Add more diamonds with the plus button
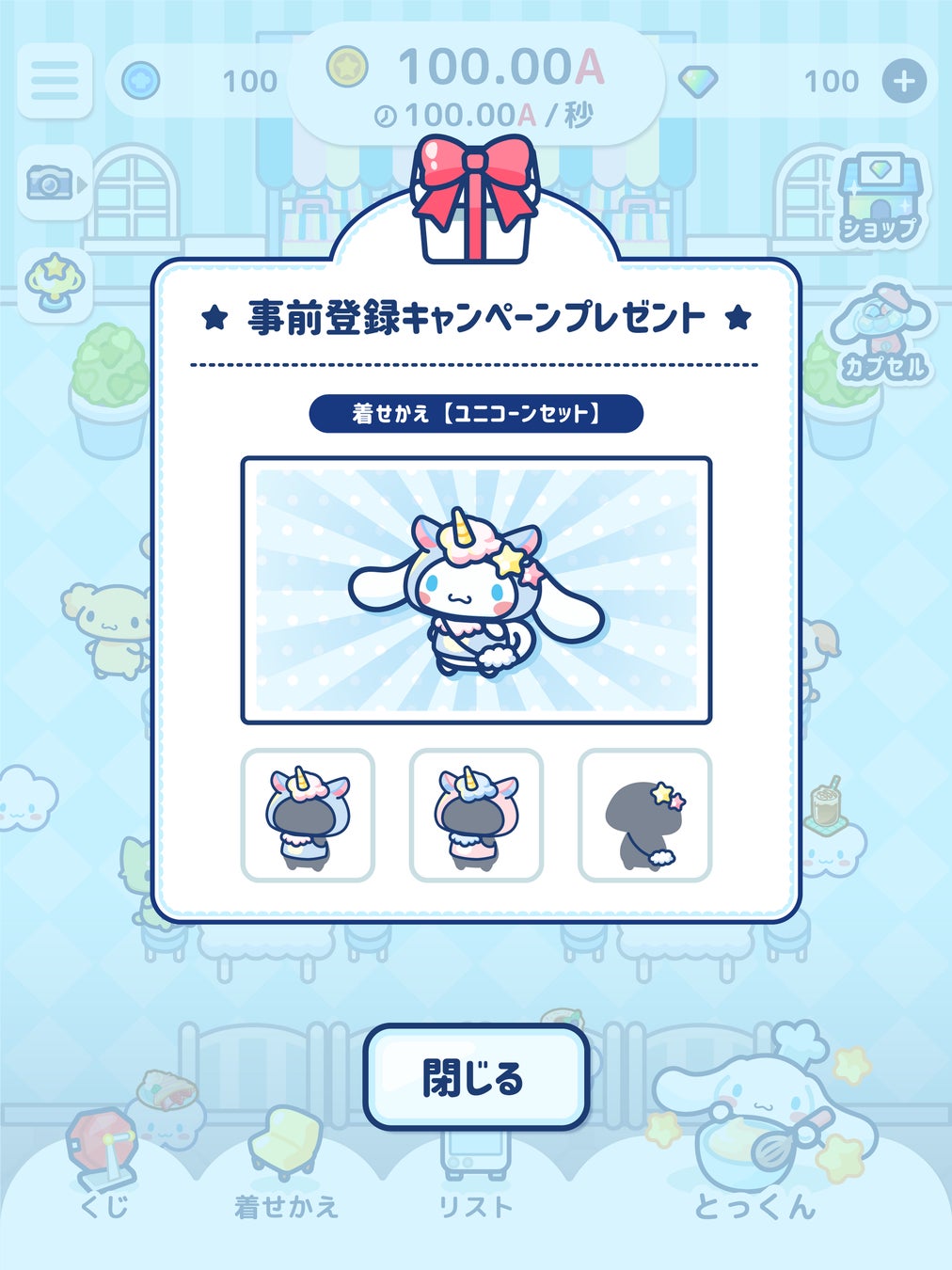 (x=903, y=82)
